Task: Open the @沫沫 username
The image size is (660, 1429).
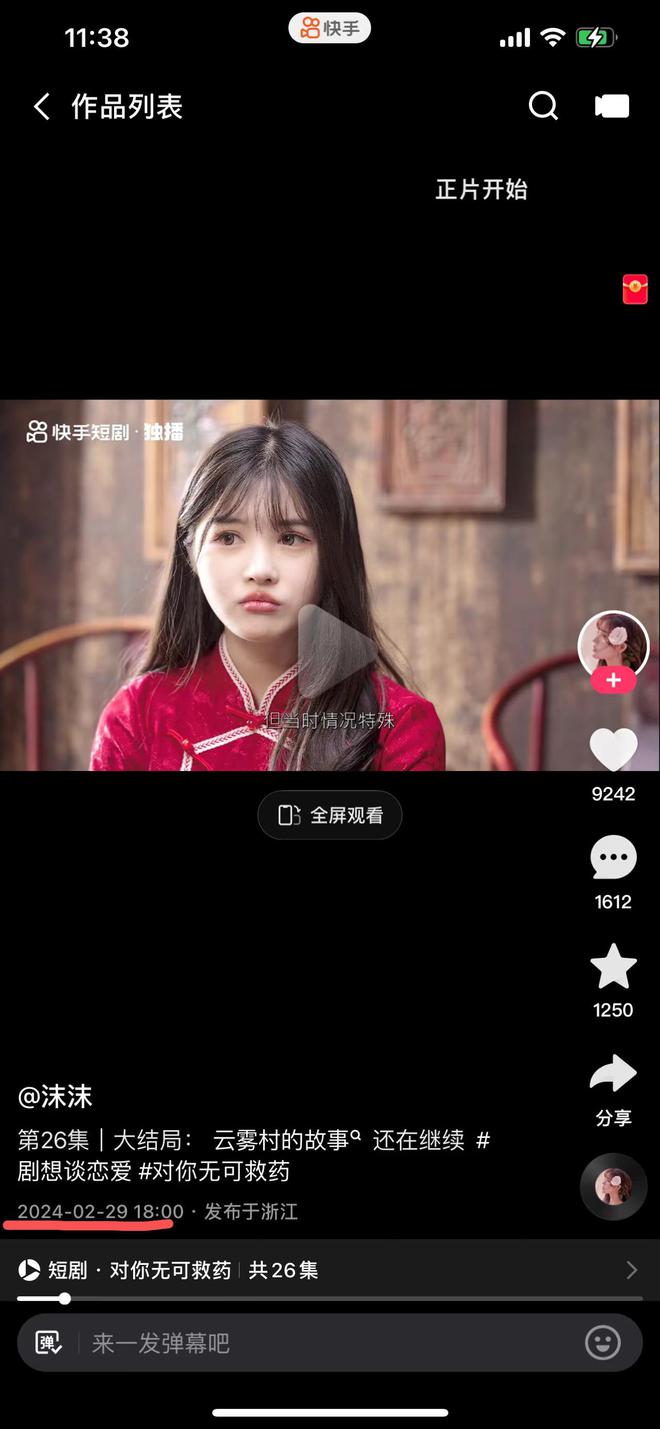Action: (x=55, y=1096)
